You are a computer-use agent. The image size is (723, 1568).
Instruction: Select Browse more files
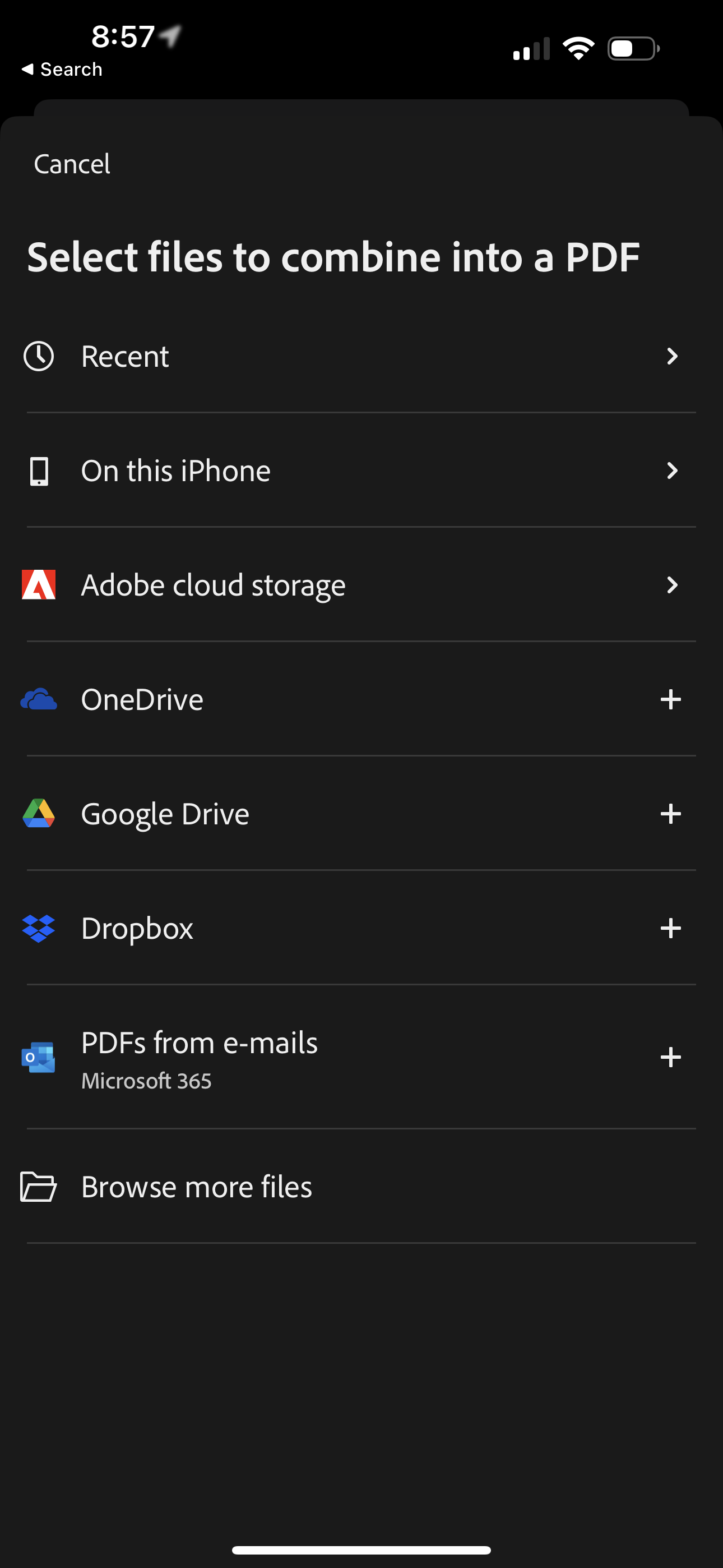tap(196, 1186)
